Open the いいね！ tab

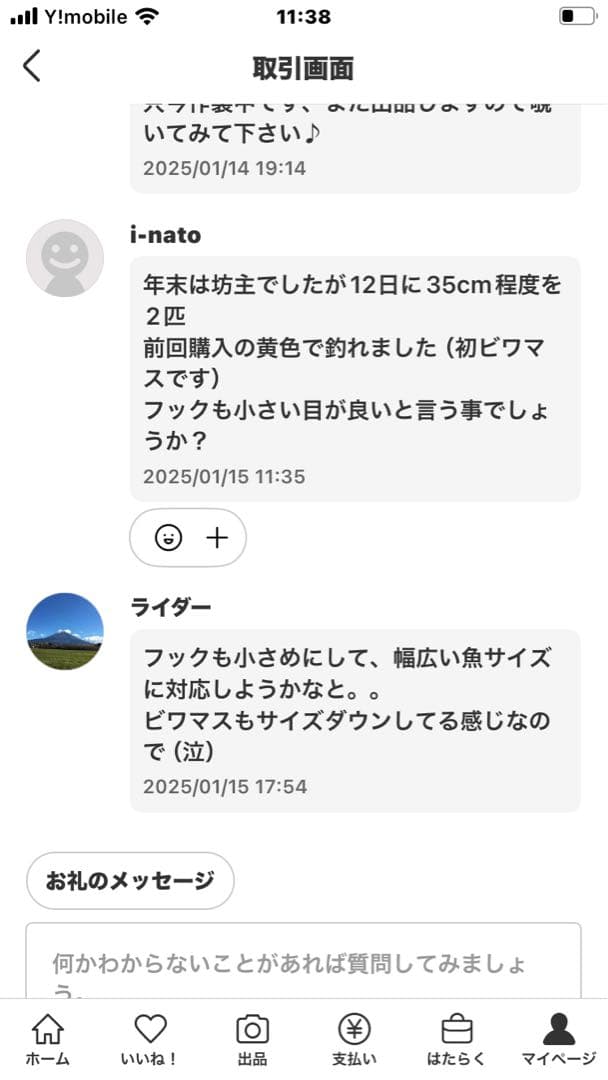coord(150,1039)
